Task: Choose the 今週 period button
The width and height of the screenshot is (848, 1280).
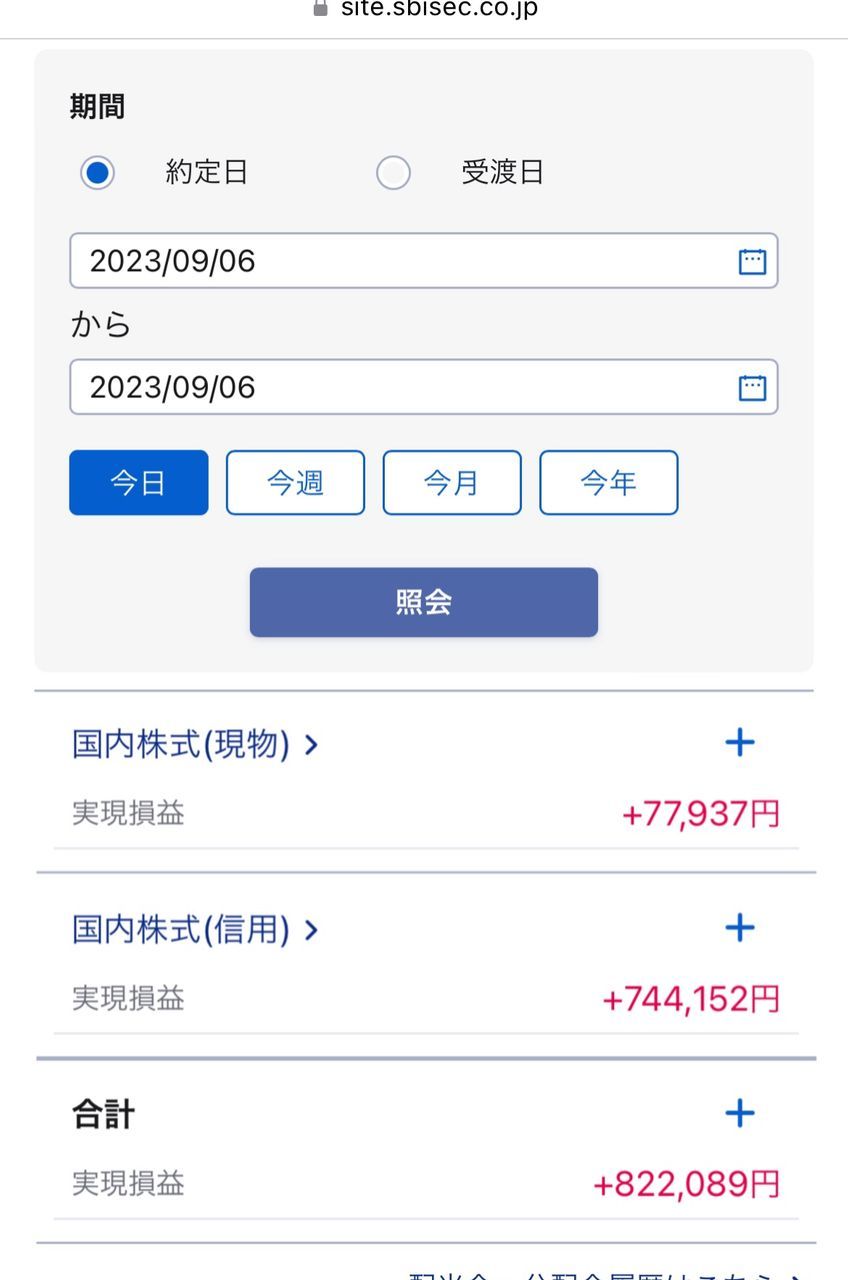Action: click(x=295, y=483)
